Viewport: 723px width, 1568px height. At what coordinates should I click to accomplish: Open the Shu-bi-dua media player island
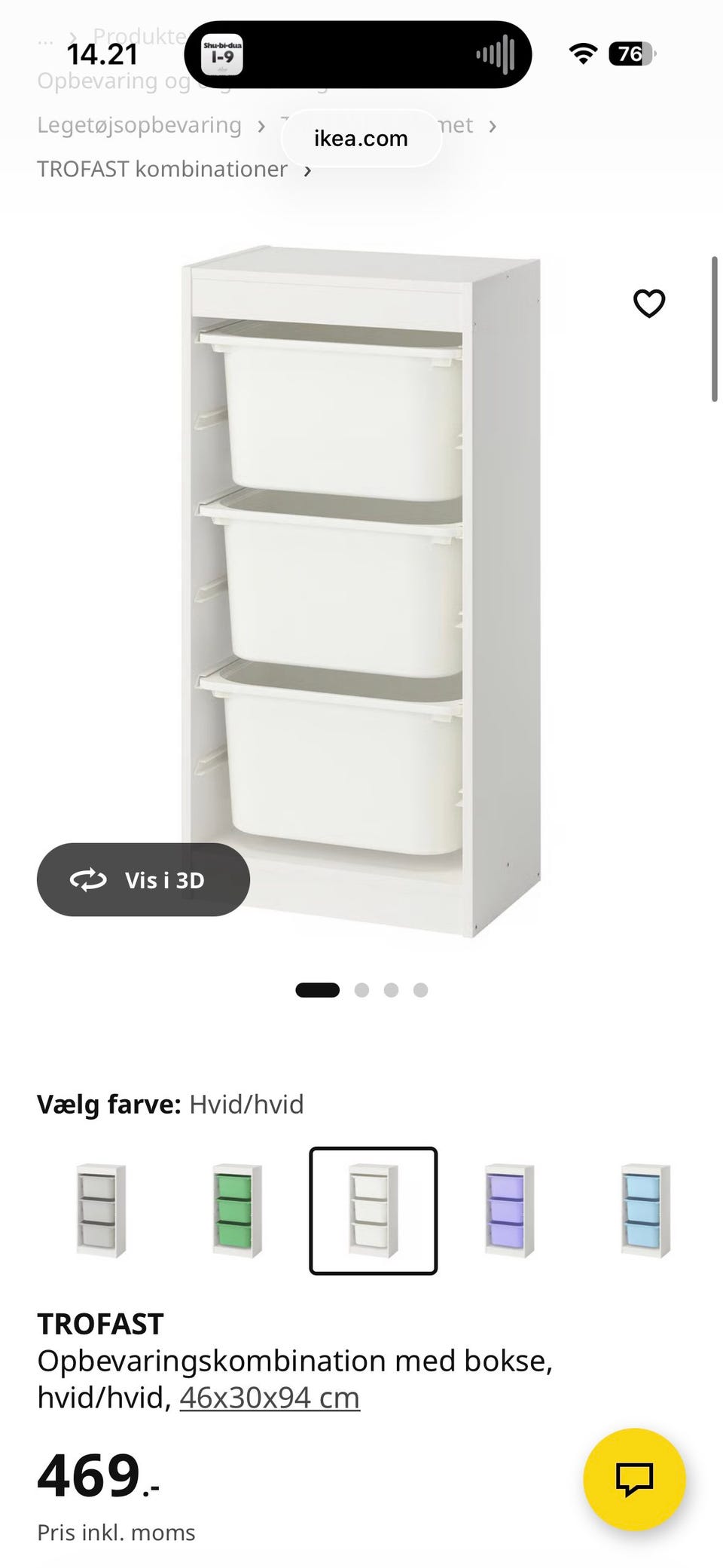(x=221, y=53)
